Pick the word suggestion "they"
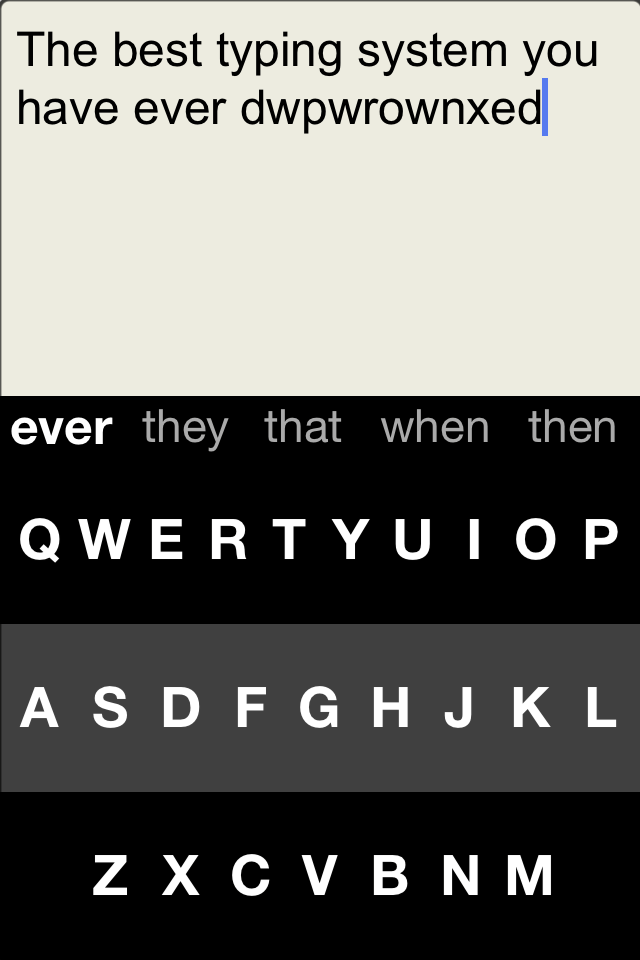This screenshot has height=960, width=640. [x=185, y=428]
